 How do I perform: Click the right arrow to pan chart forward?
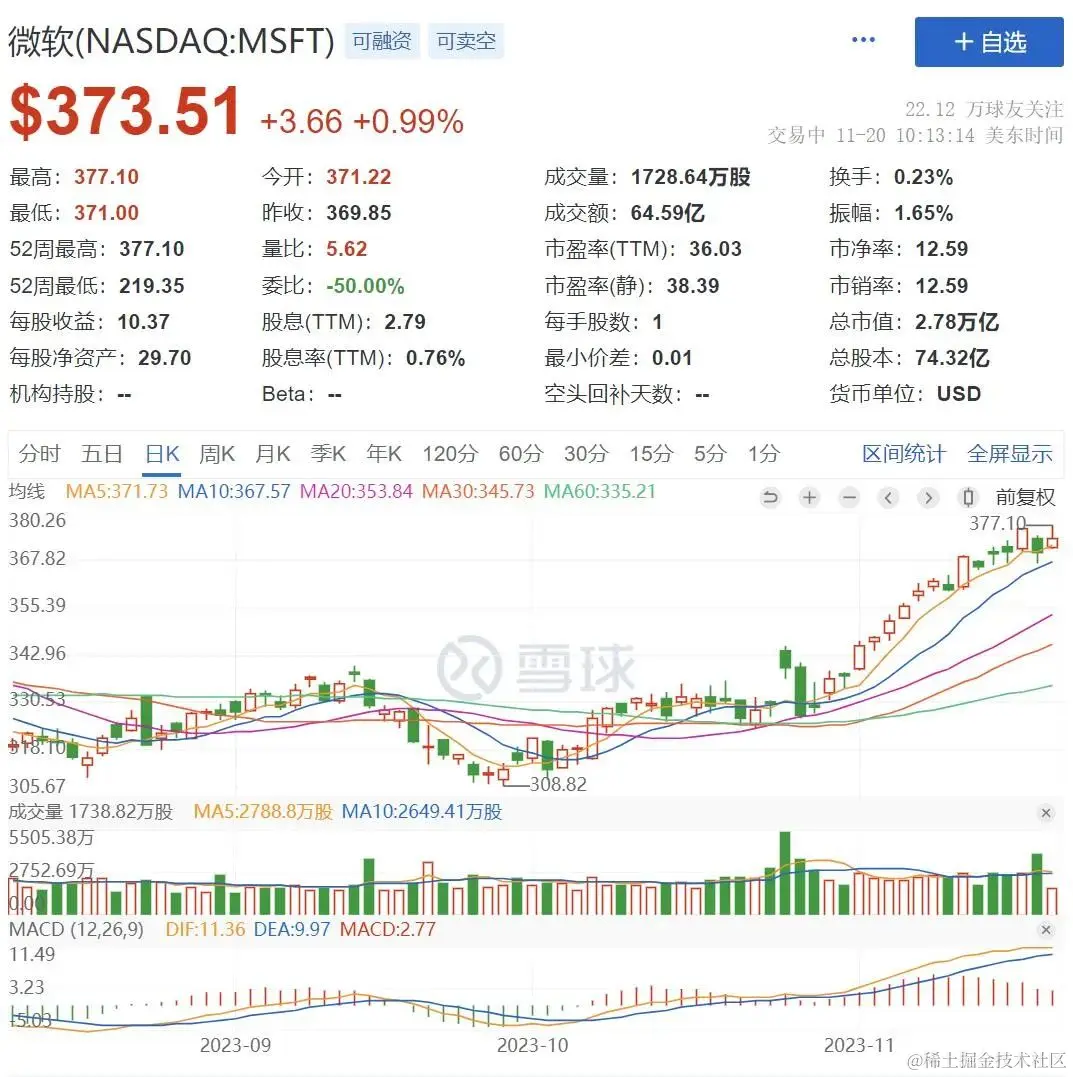927,497
